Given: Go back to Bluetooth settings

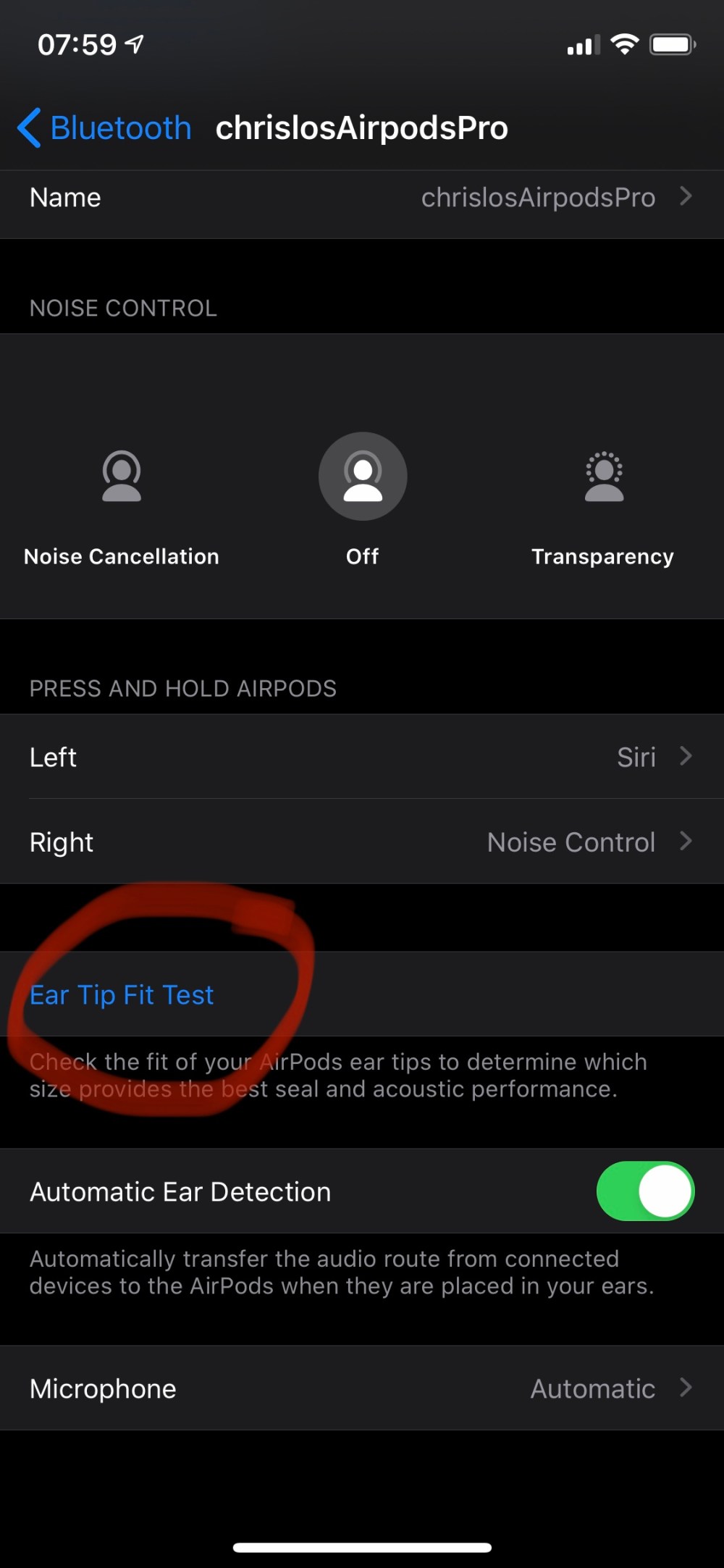Looking at the screenshot, I should (105, 128).
